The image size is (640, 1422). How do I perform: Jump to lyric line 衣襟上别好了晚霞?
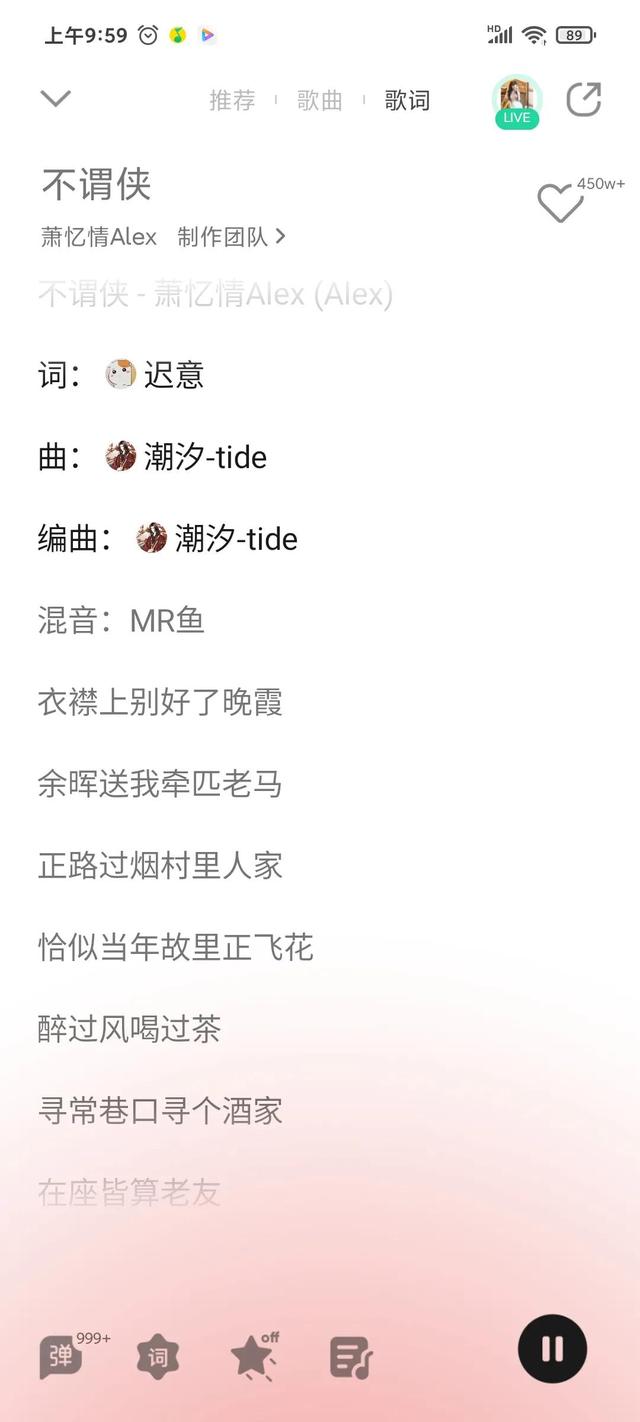(x=160, y=702)
